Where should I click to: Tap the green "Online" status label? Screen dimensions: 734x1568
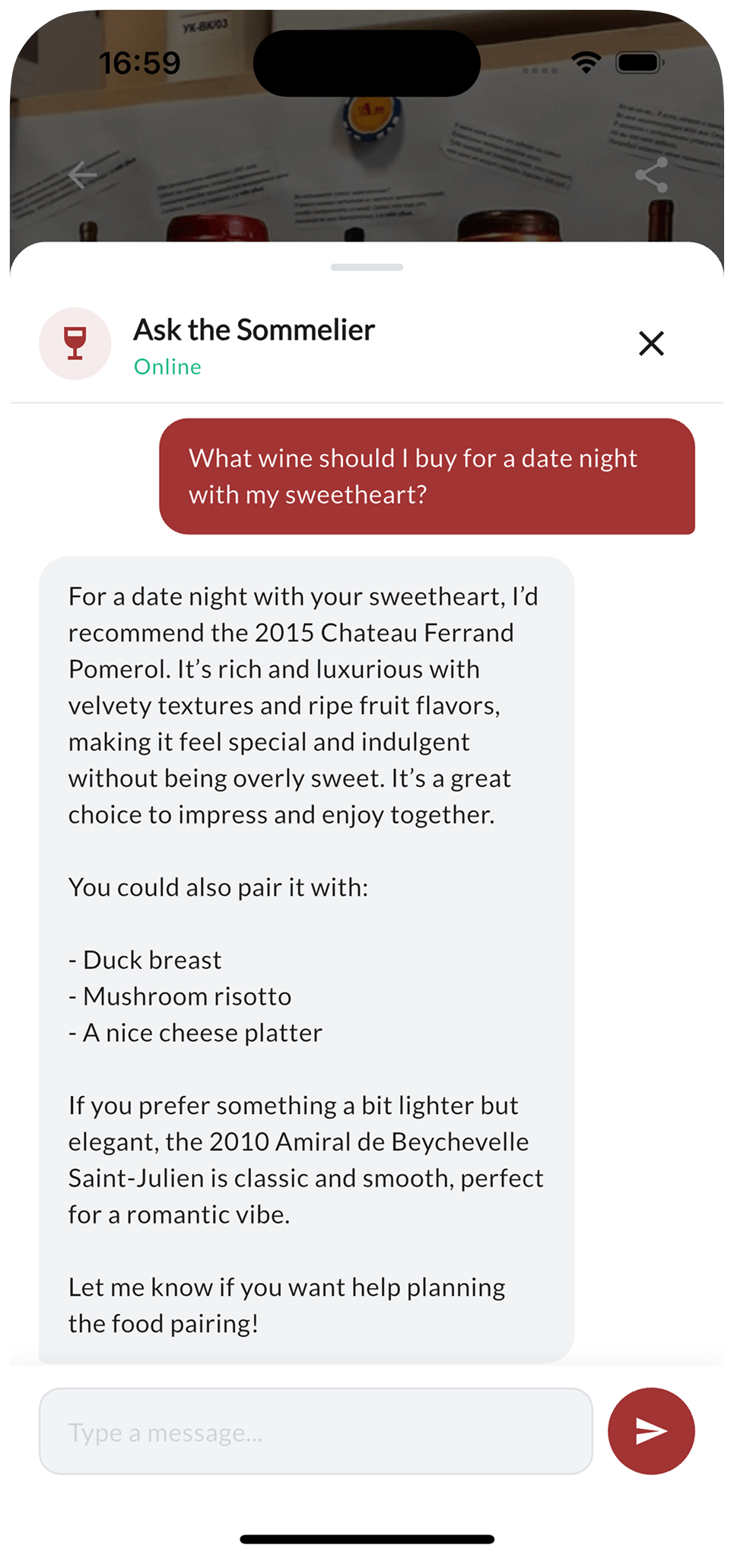pos(168,367)
